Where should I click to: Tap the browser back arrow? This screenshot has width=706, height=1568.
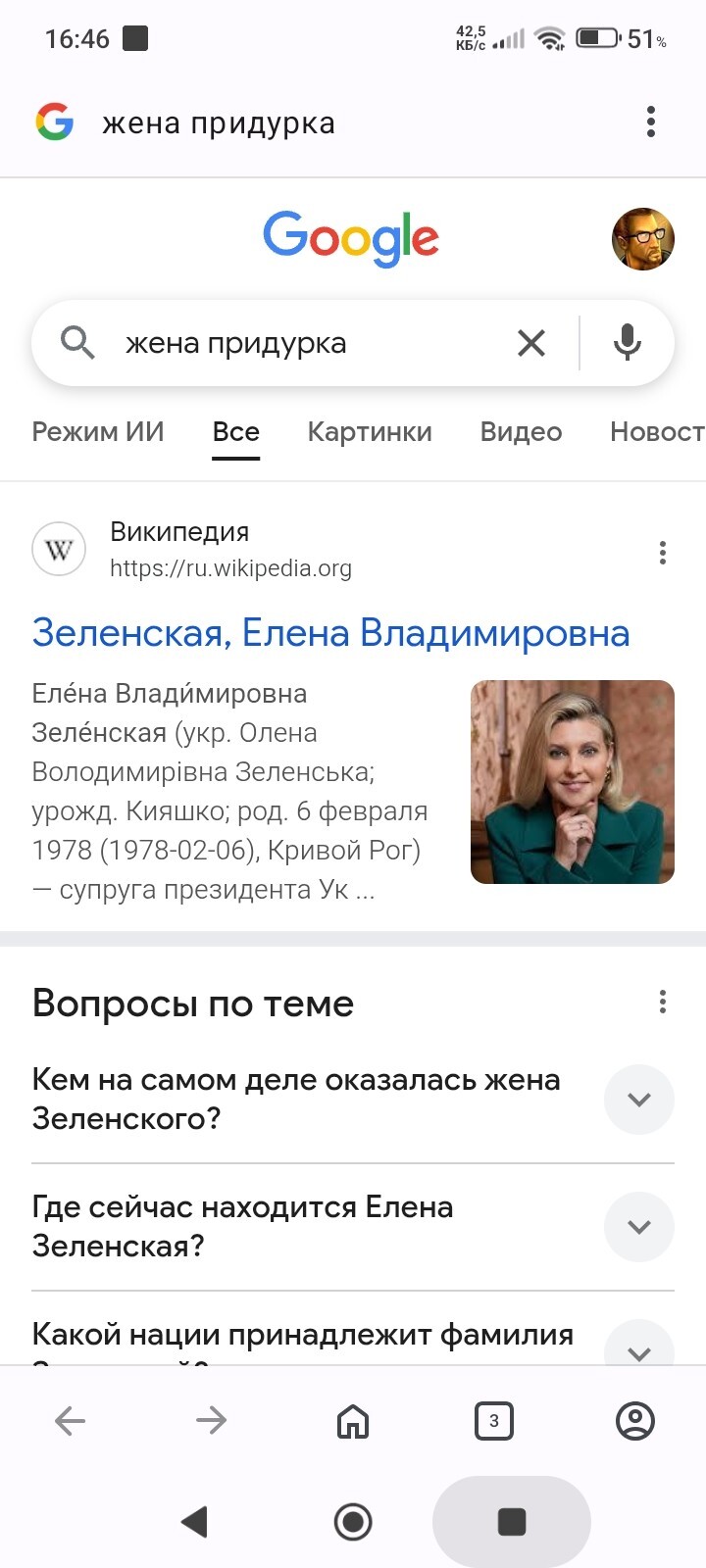tap(69, 1420)
